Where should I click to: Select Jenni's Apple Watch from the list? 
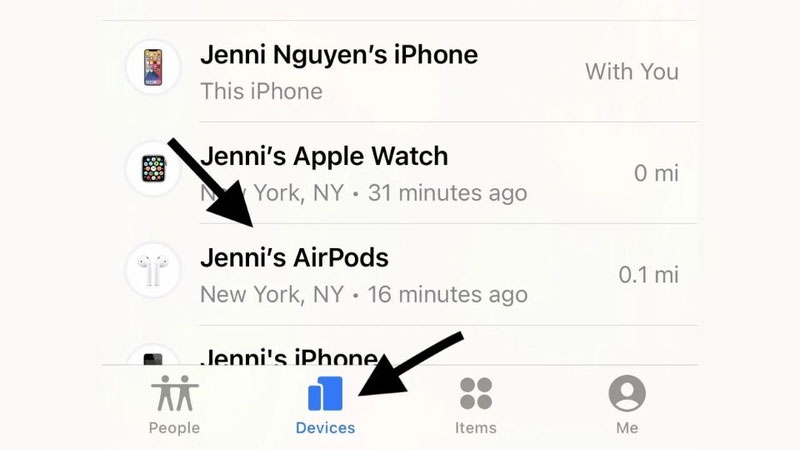pos(400,173)
